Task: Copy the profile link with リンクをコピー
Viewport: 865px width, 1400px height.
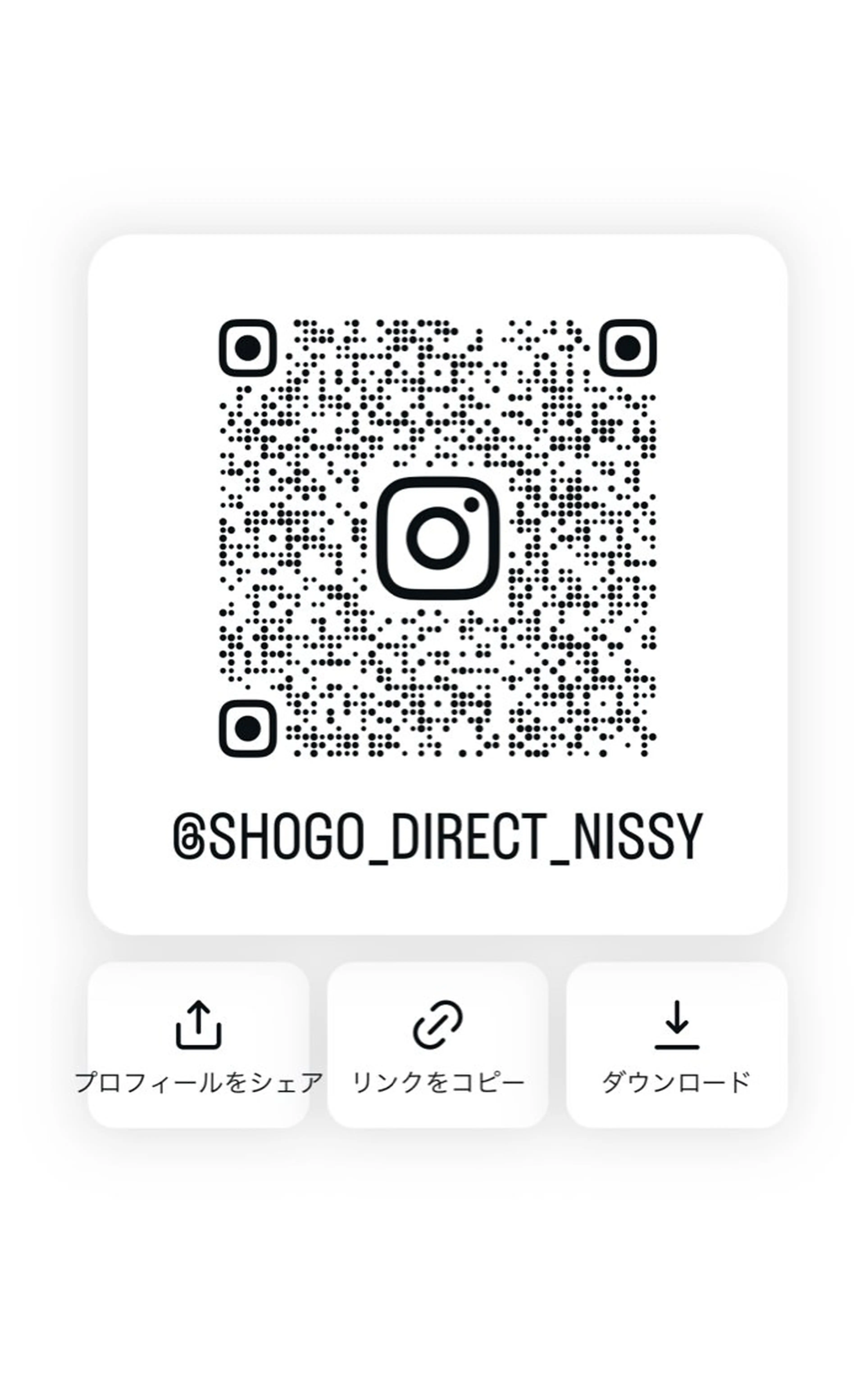Action: (438, 1045)
